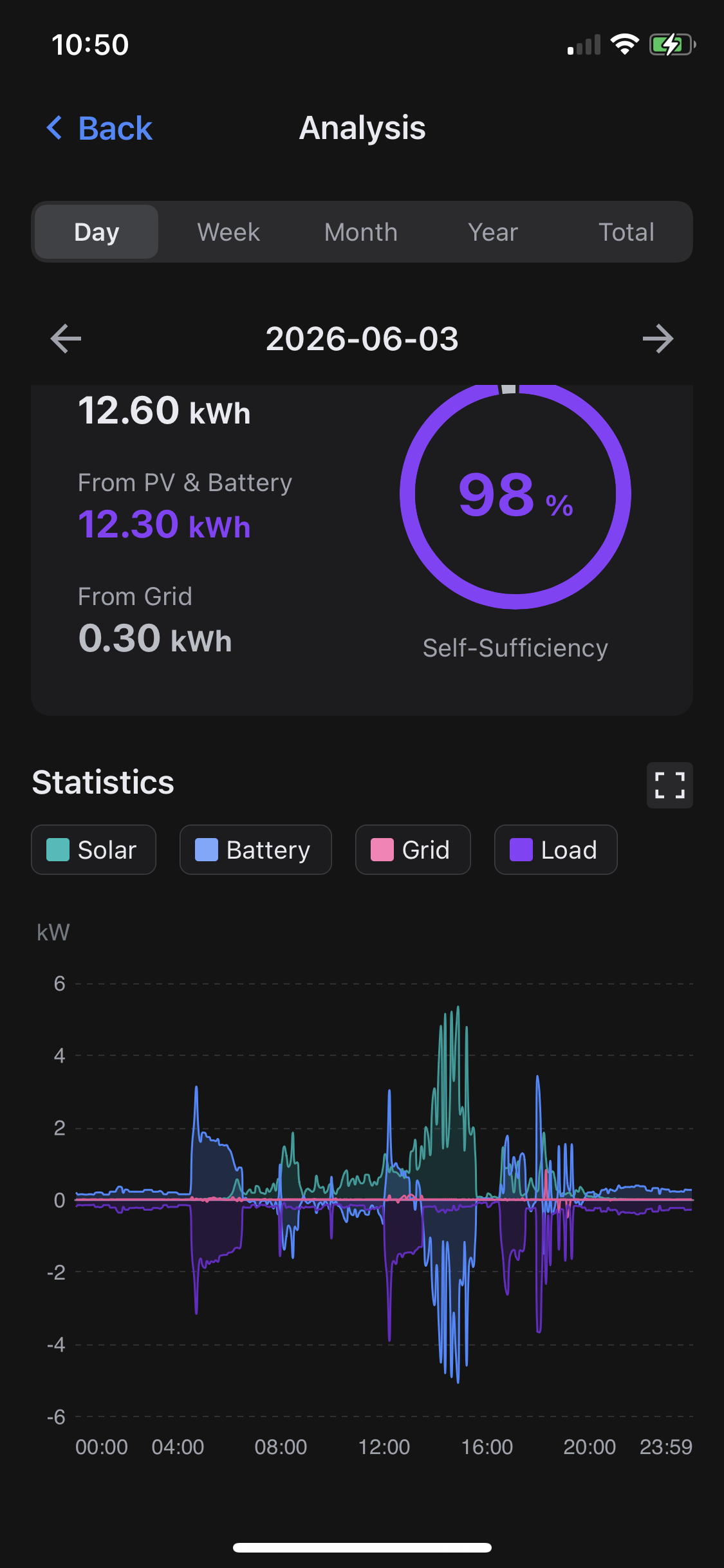Select the Day period tab
Viewport: 724px width, 1568px height.
[97, 232]
